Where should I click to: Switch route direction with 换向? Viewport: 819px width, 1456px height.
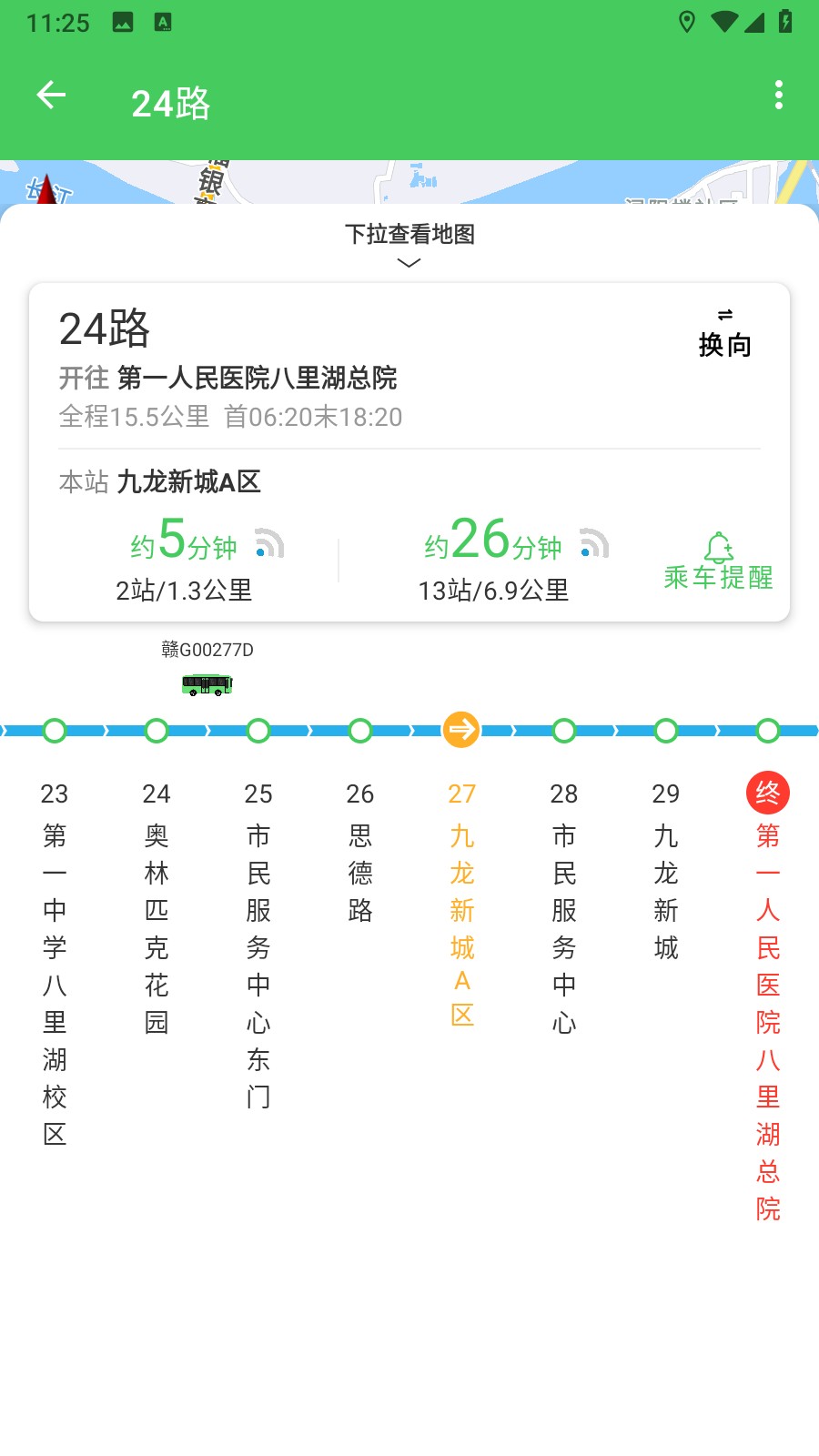[724, 334]
